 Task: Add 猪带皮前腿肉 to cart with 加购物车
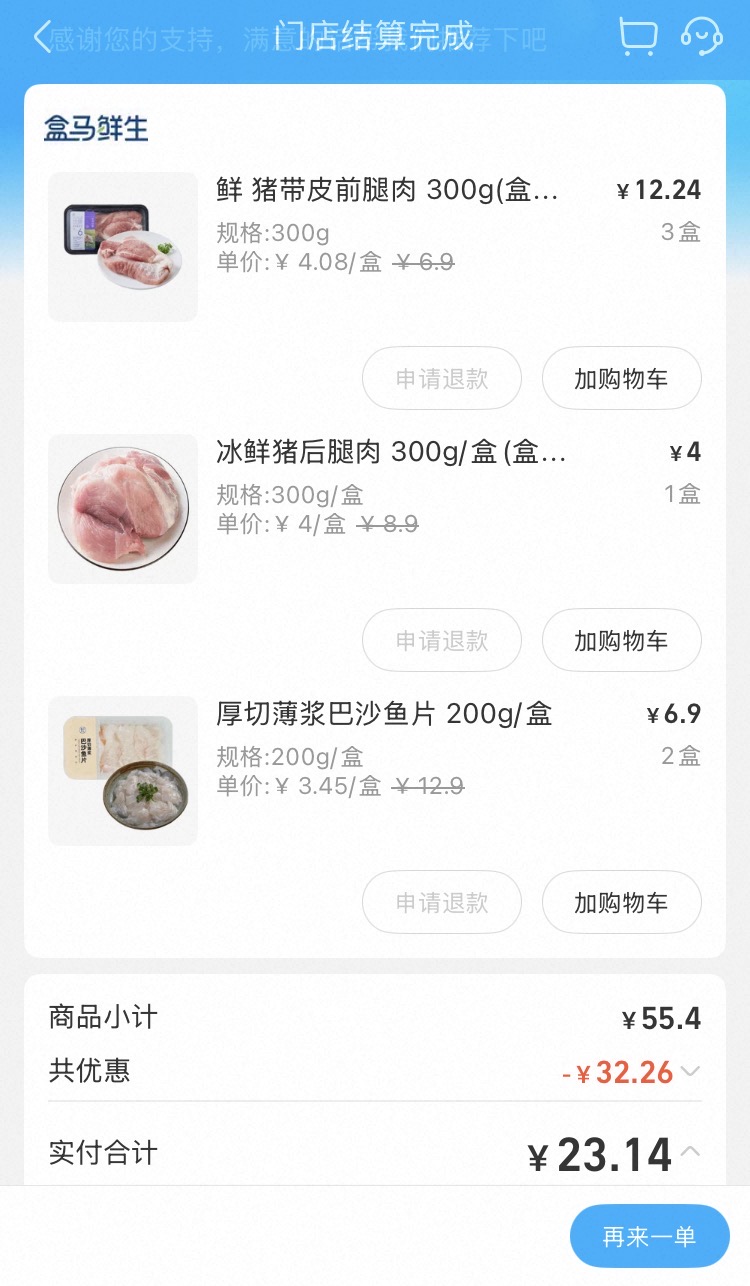pyautogui.click(x=621, y=379)
